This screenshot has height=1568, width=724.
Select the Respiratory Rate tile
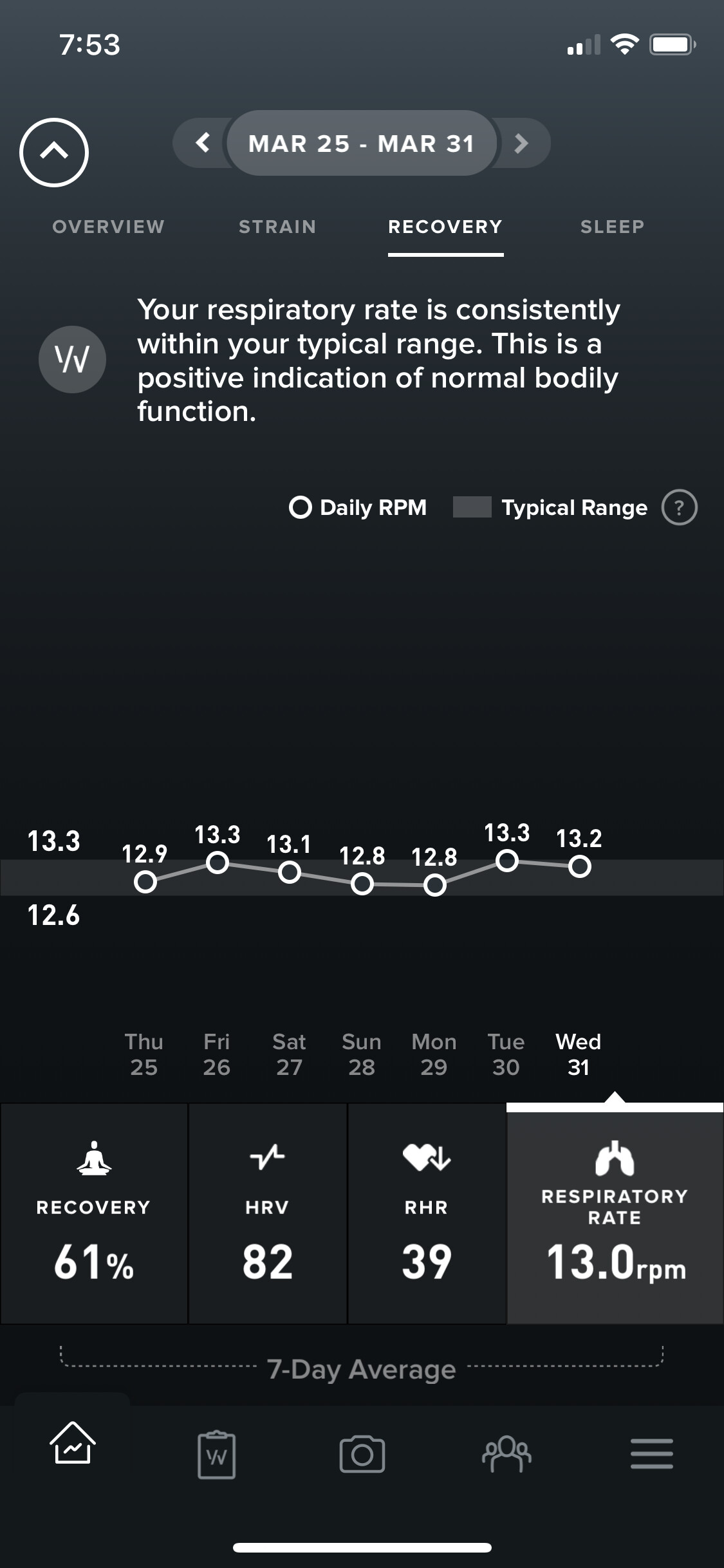615,1213
